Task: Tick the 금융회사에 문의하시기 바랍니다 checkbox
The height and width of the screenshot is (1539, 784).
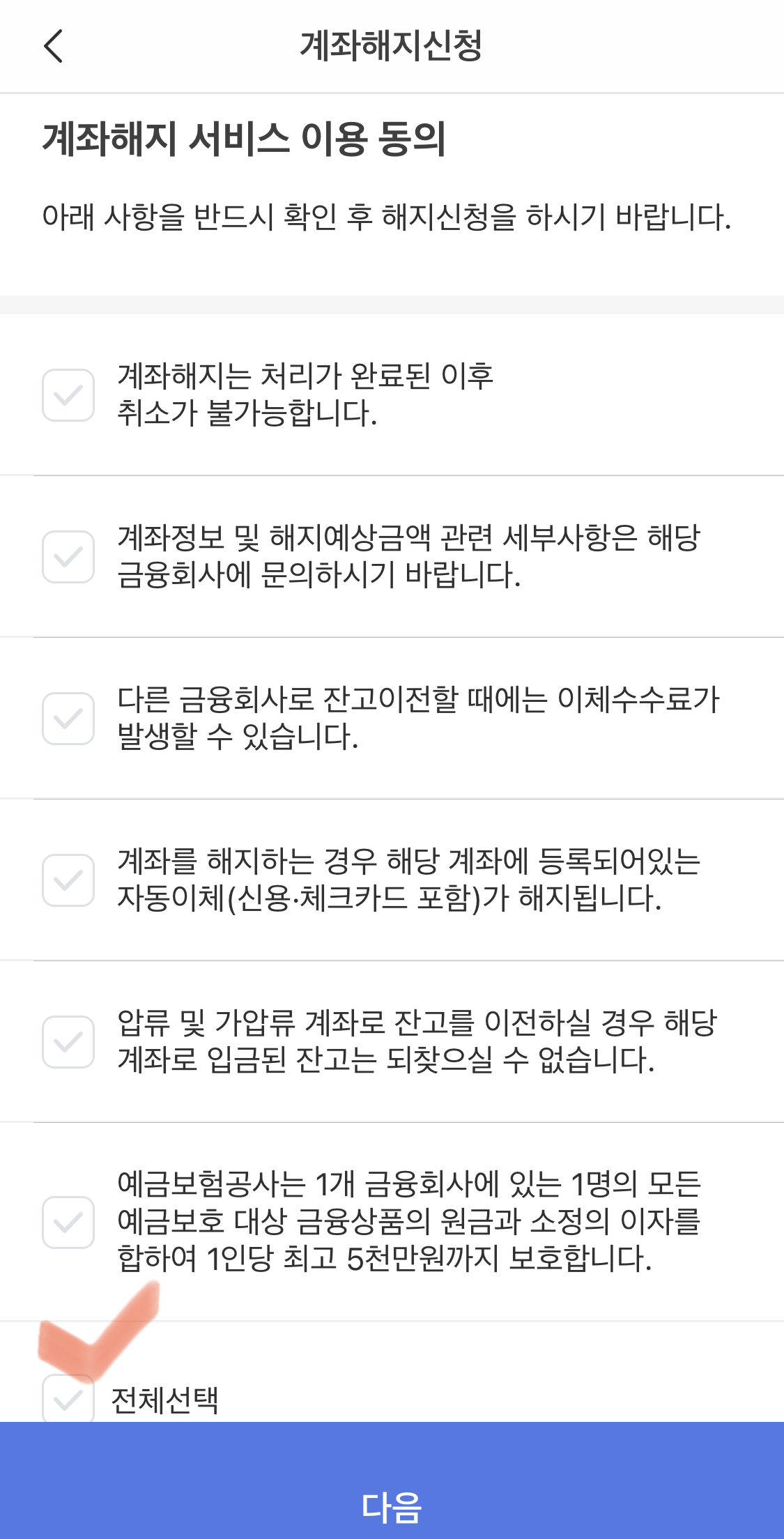Action: (x=68, y=557)
